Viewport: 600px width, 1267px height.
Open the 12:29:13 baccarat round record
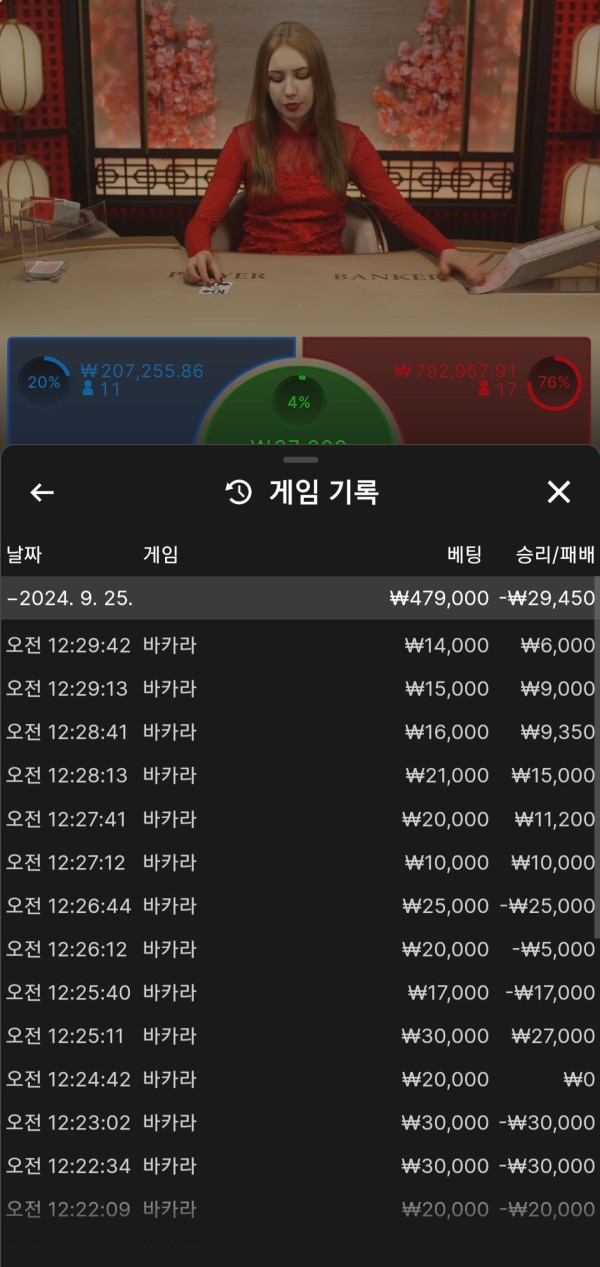click(300, 689)
